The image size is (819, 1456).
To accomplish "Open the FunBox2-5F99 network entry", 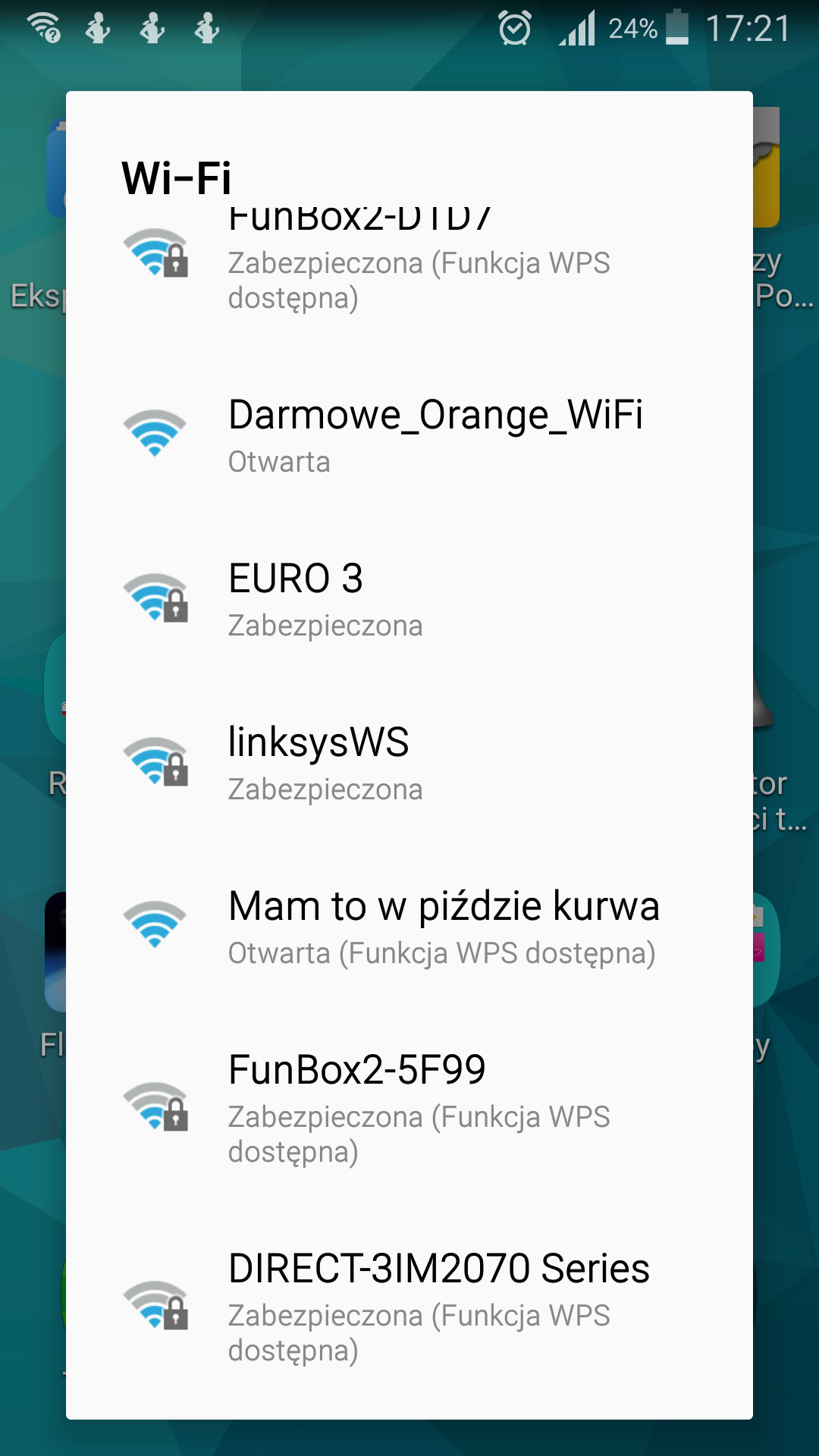I will (x=409, y=1108).
